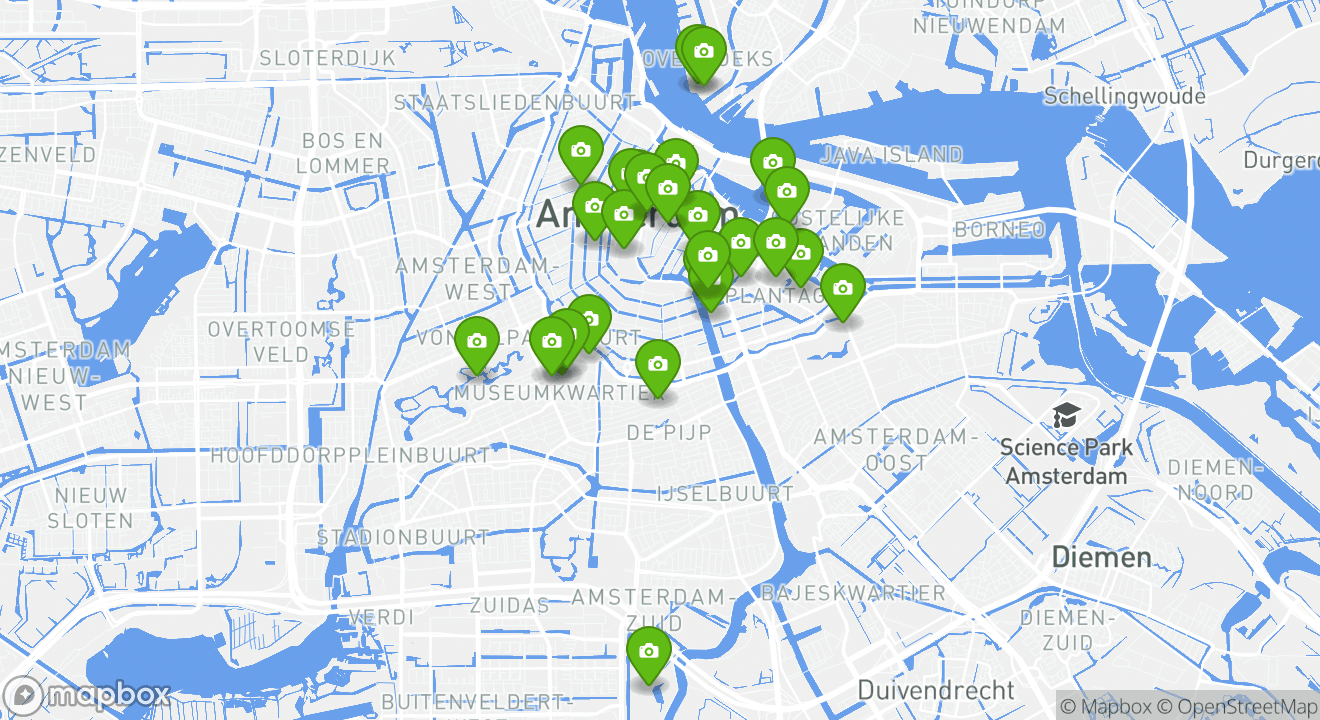Select the photo marker near Amsterdam-Zuid

(x=648, y=652)
